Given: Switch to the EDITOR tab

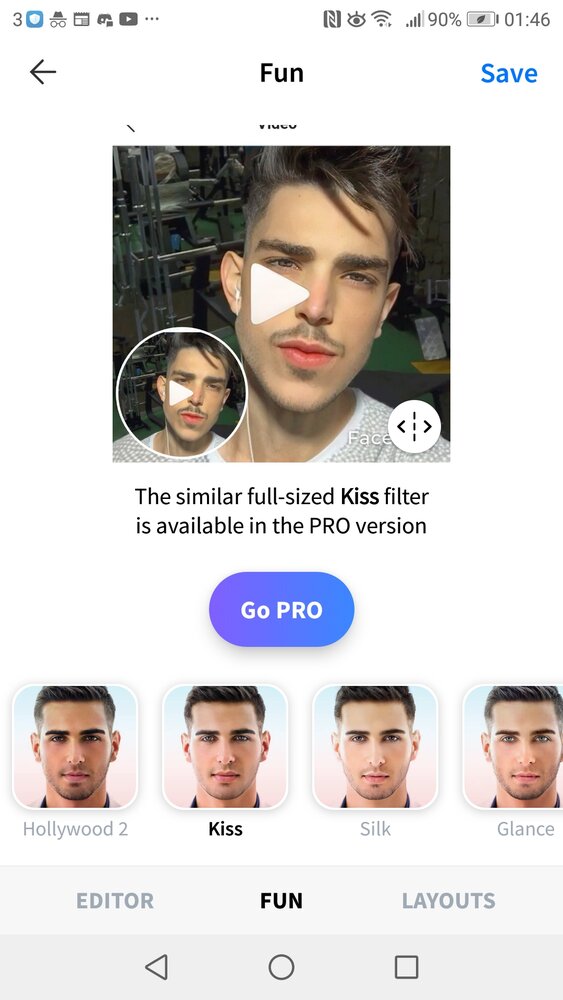Looking at the screenshot, I should [115, 901].
